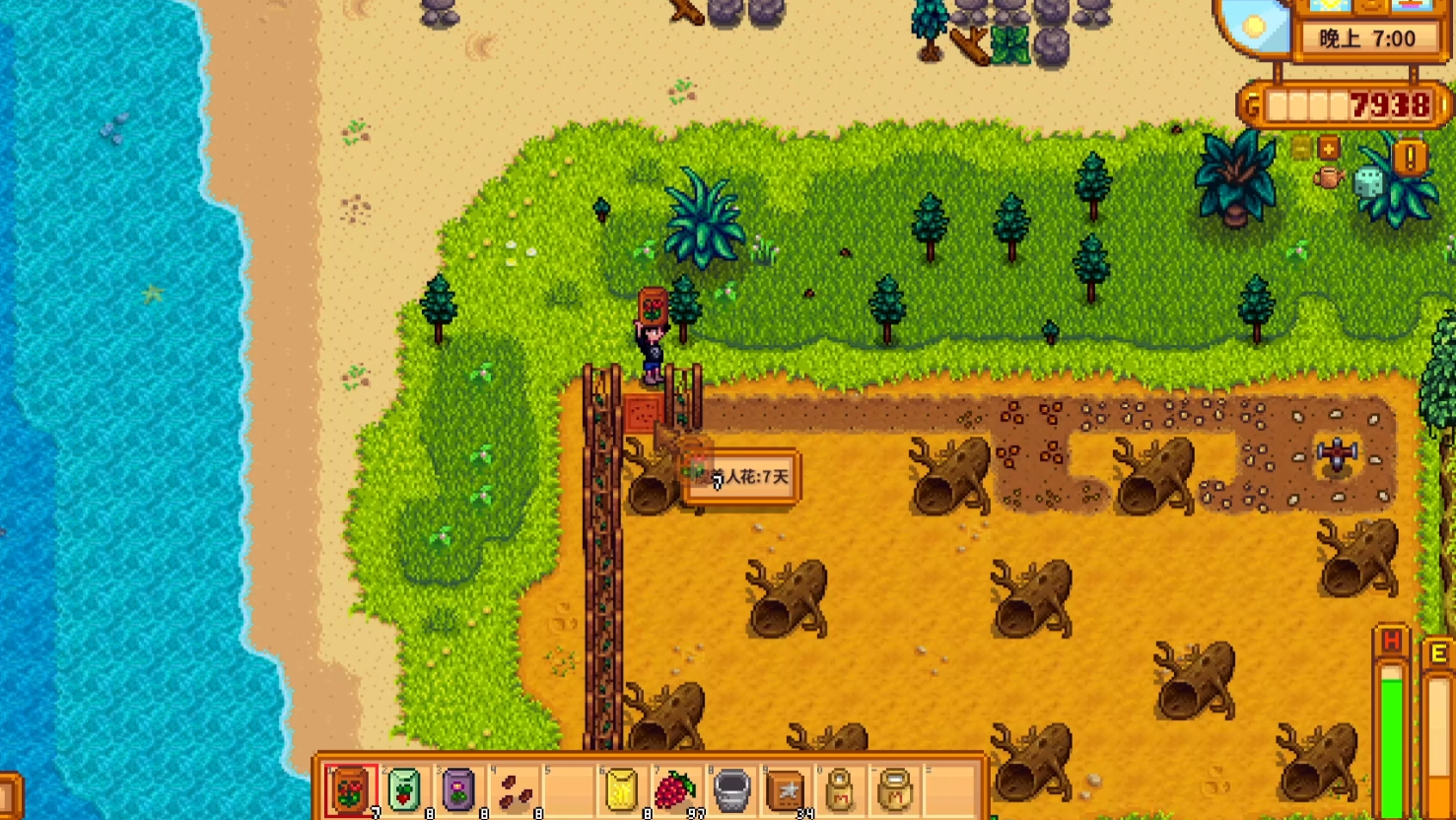Tap the empty toolbar slot 5

(569, 790)
